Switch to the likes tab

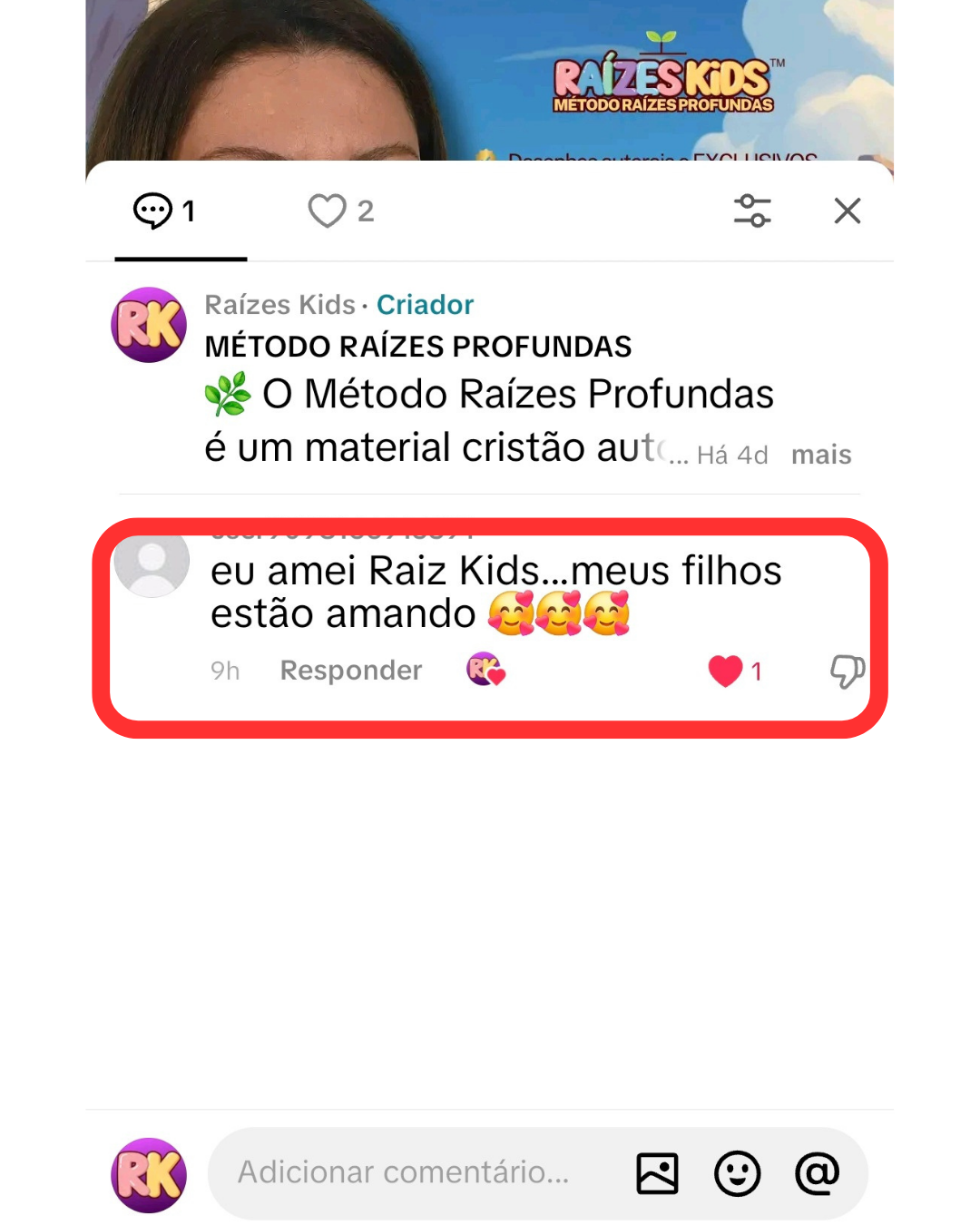tap(340, 211)
